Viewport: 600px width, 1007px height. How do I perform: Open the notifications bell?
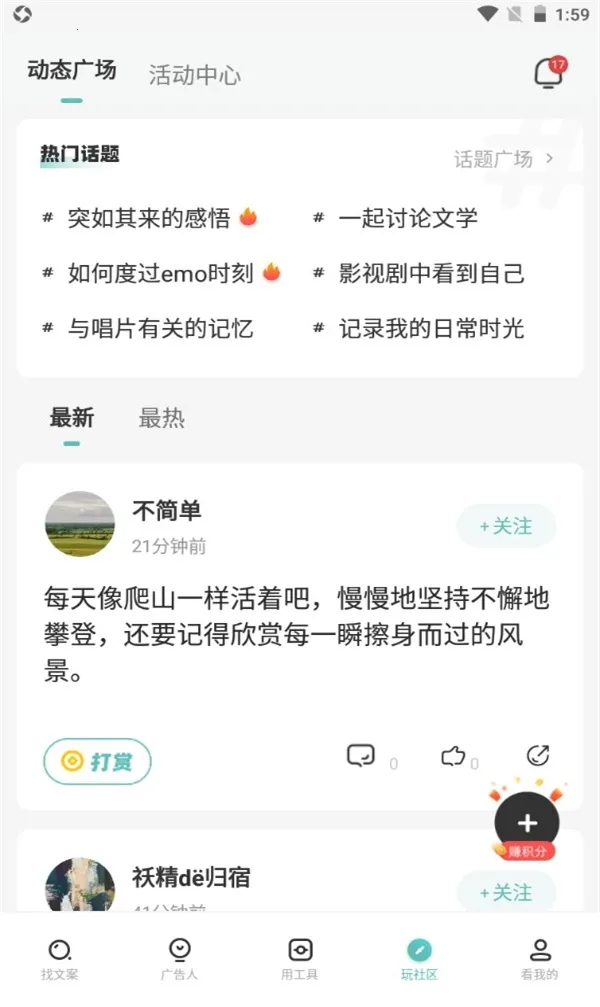point(547,73)
